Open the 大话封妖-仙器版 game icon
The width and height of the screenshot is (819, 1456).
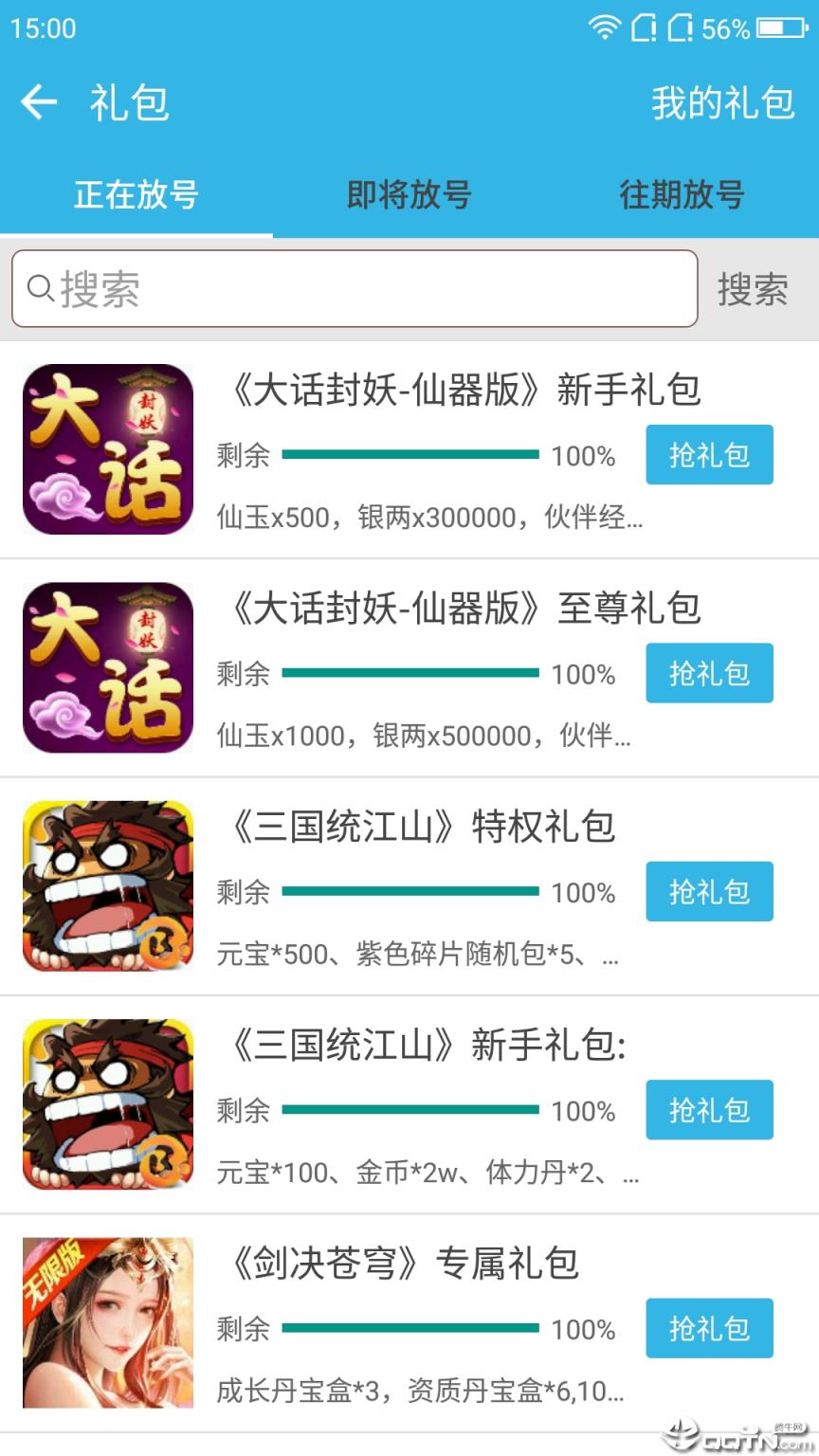pyautogui.click(x=107, y=449)
